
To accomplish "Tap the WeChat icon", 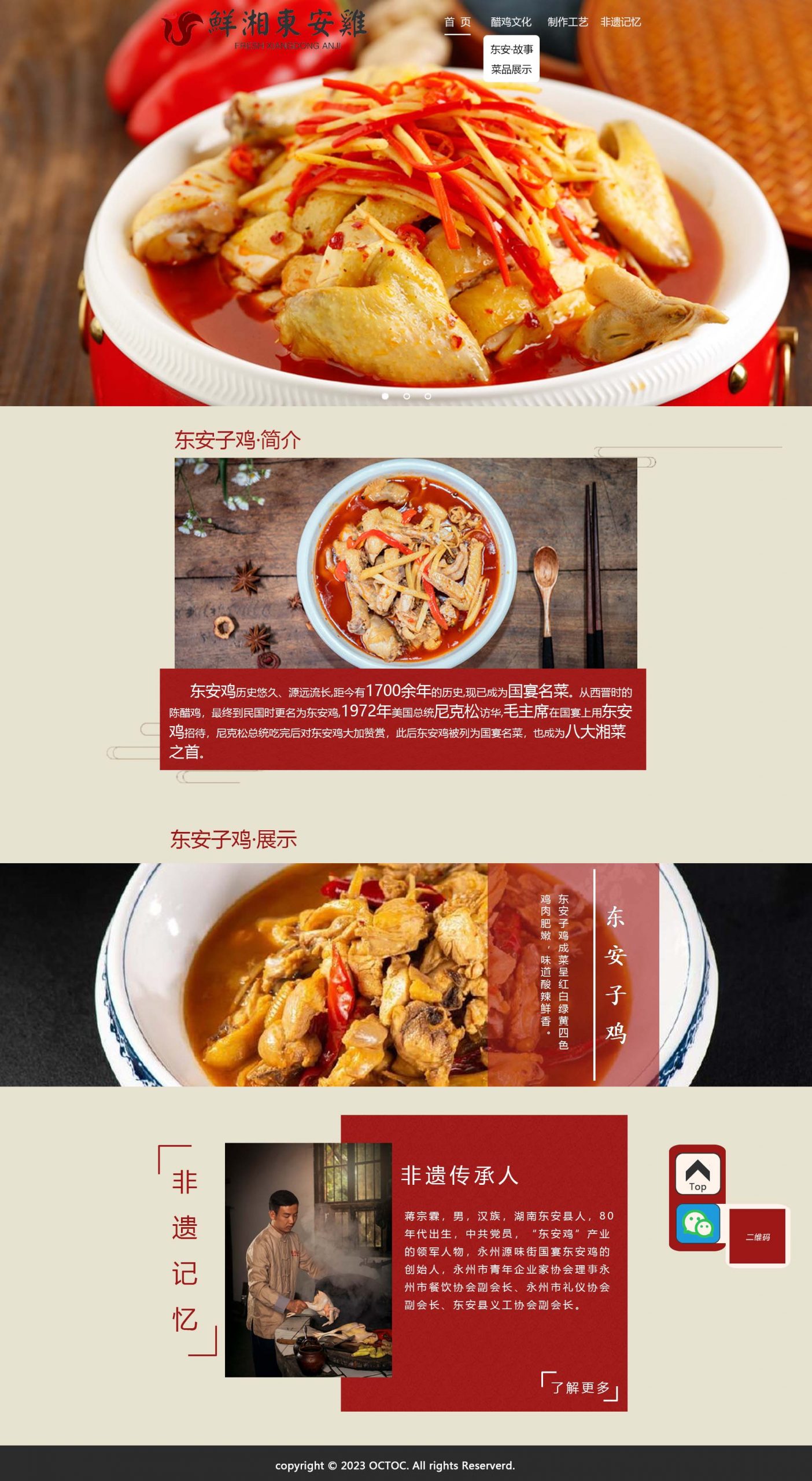I will point(697,1224).
